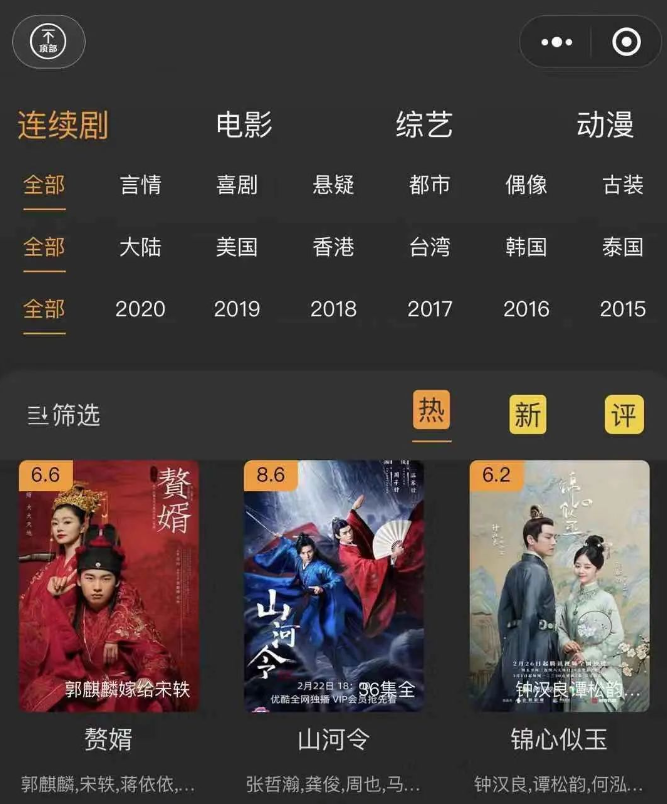Filter region to 大陆
The image size is (667, 804).
click(140, 247)
